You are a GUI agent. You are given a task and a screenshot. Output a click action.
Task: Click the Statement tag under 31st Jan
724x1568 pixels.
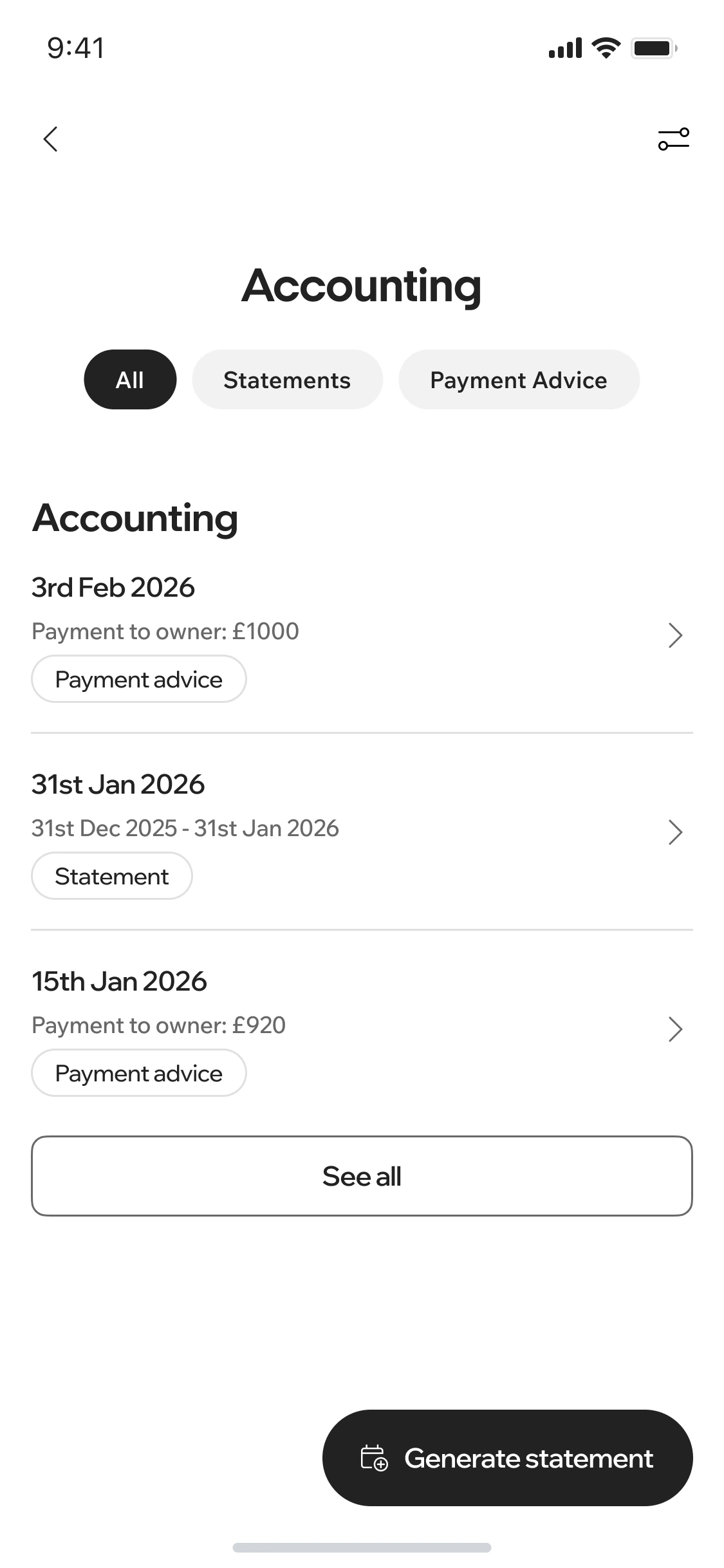click(x=111, y=875)
